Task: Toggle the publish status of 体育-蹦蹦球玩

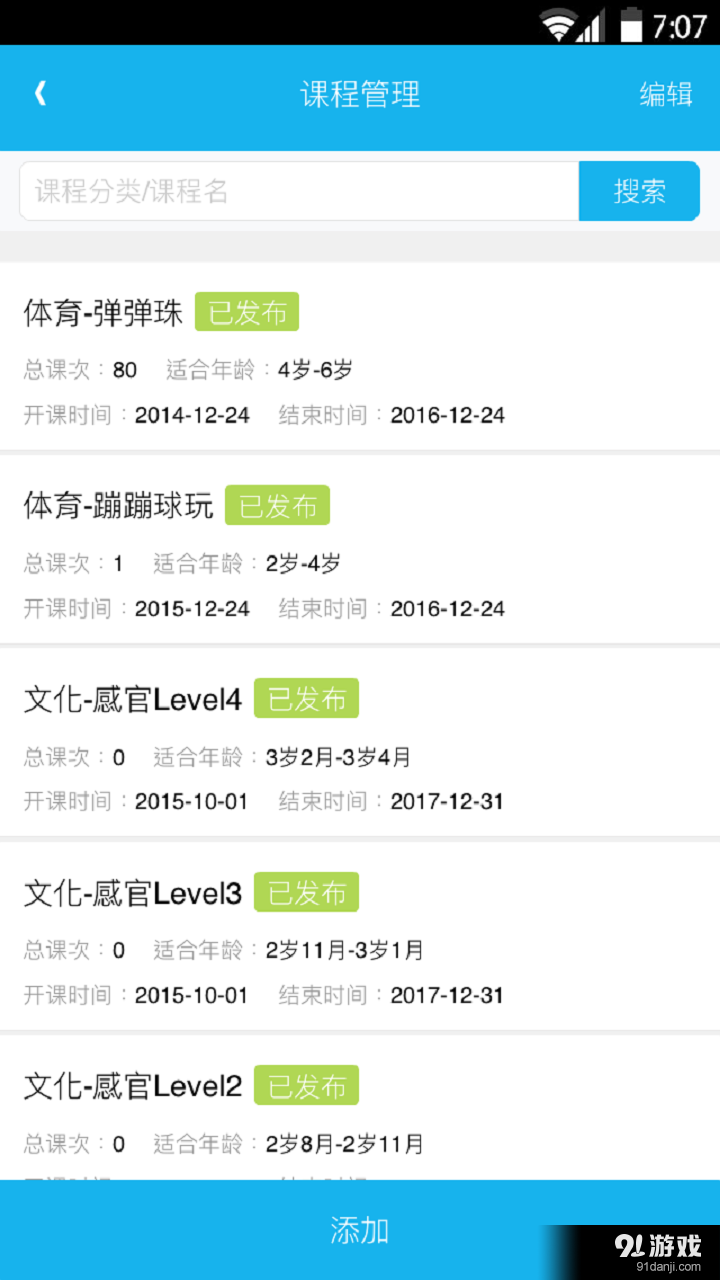Action: click(x=277, y=505)
